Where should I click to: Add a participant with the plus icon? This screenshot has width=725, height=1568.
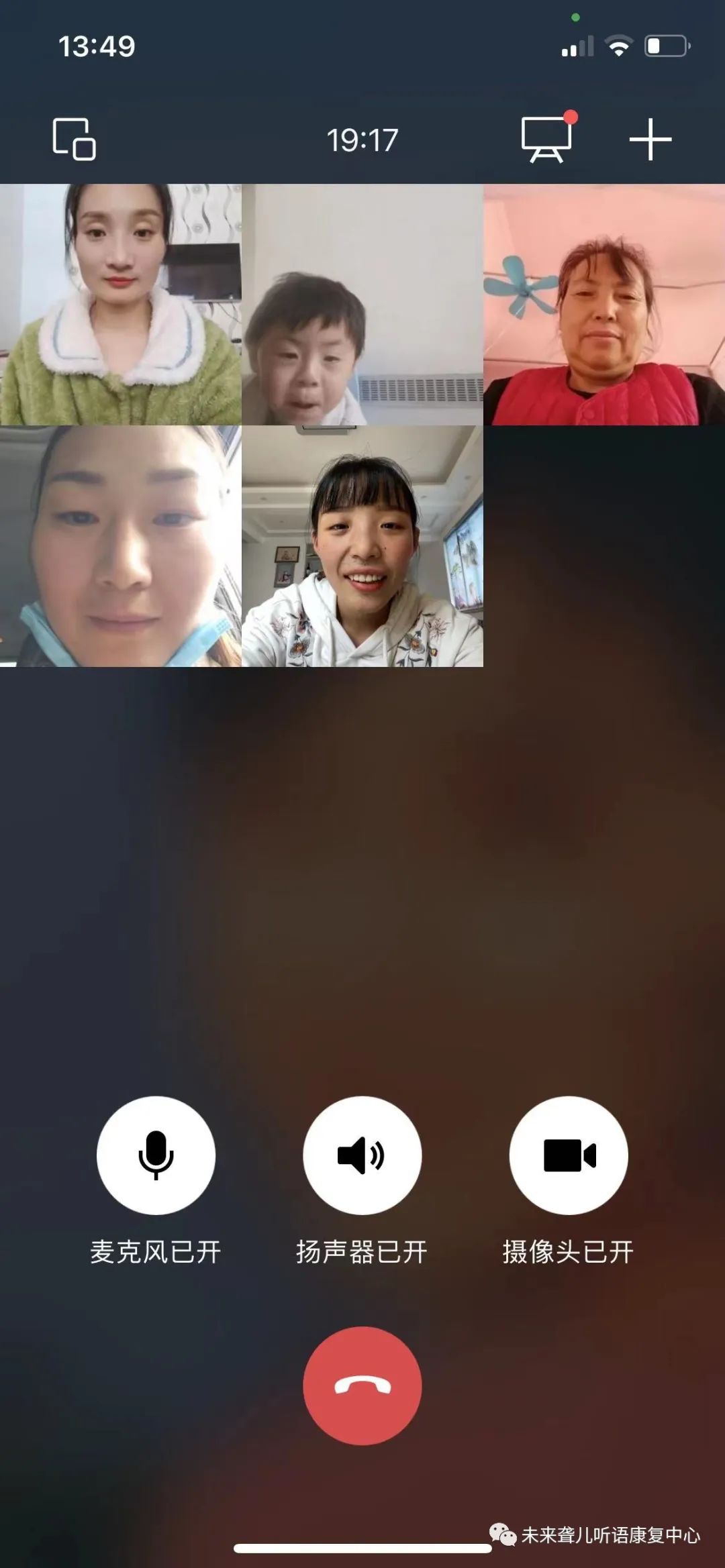click(x=650, y=140)
